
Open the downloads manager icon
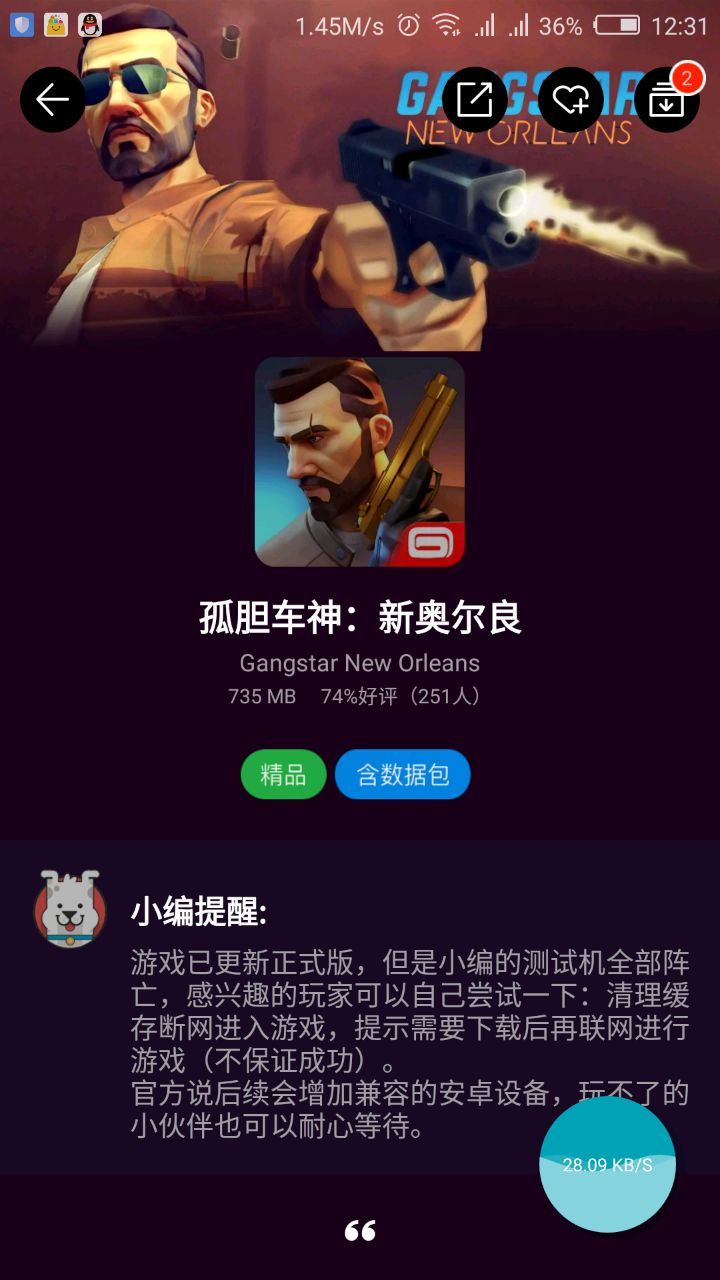[666, 100]
